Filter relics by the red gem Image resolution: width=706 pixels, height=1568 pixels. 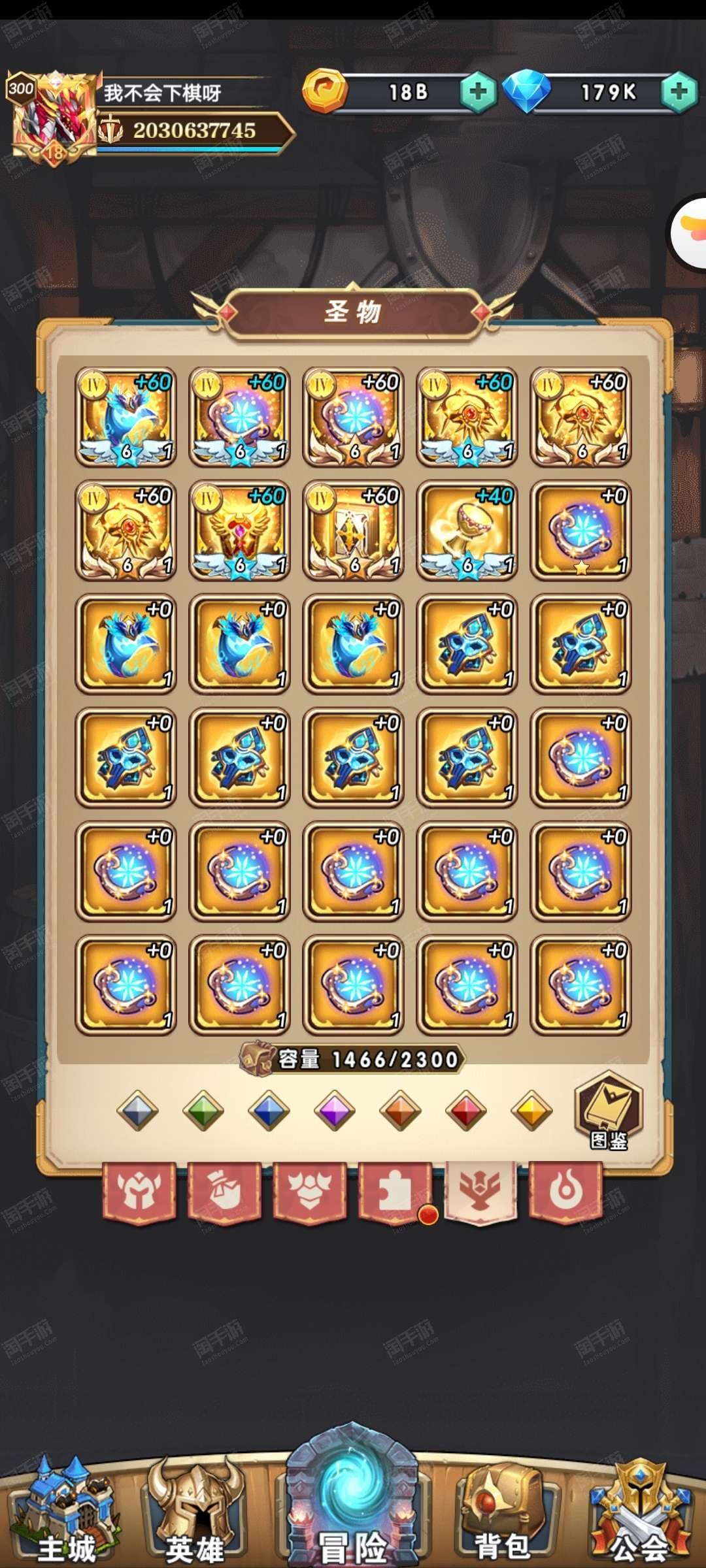[x=465, y=1111]
